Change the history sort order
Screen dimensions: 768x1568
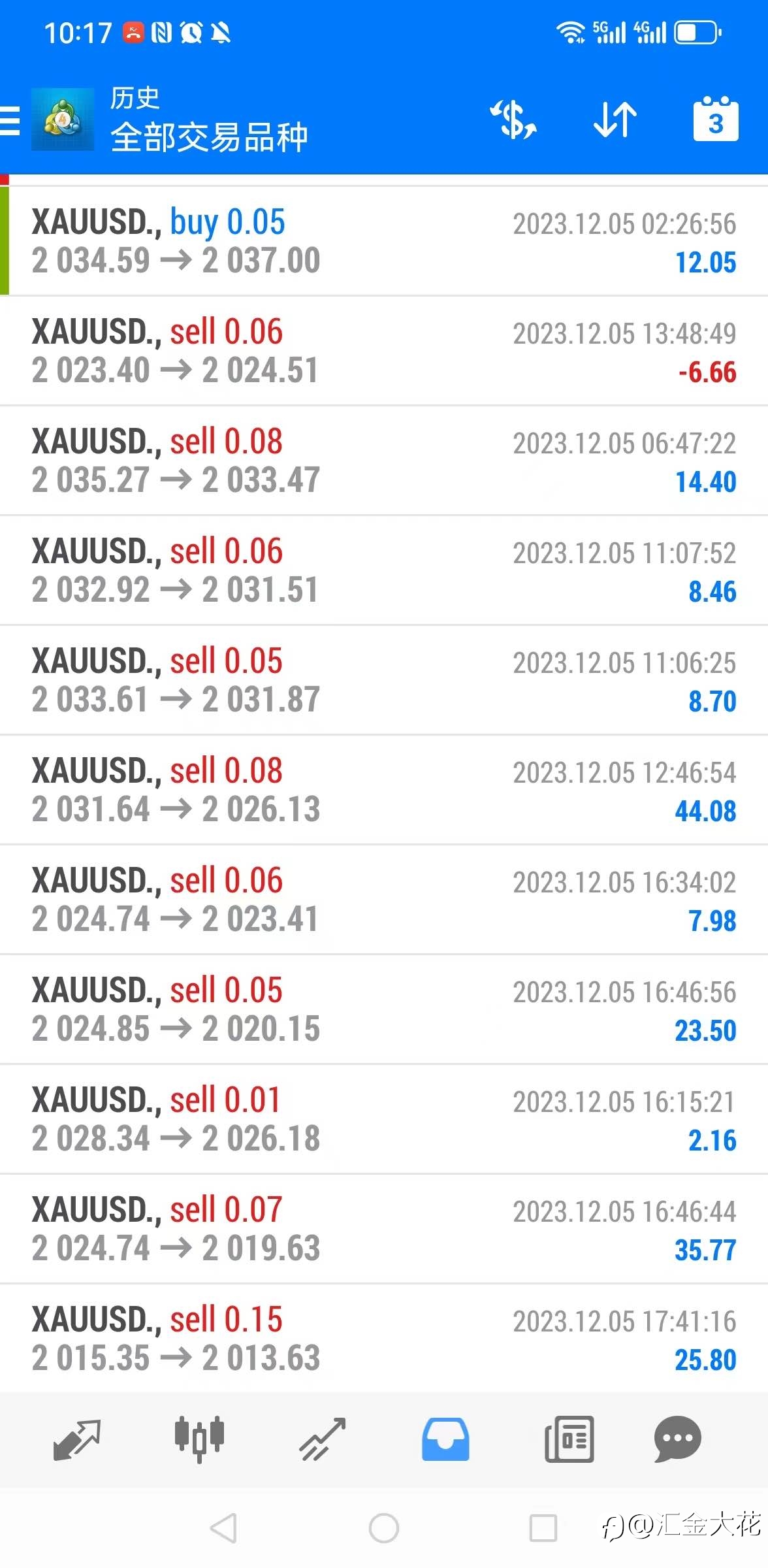pyautogui.click(x=615, y=120)
